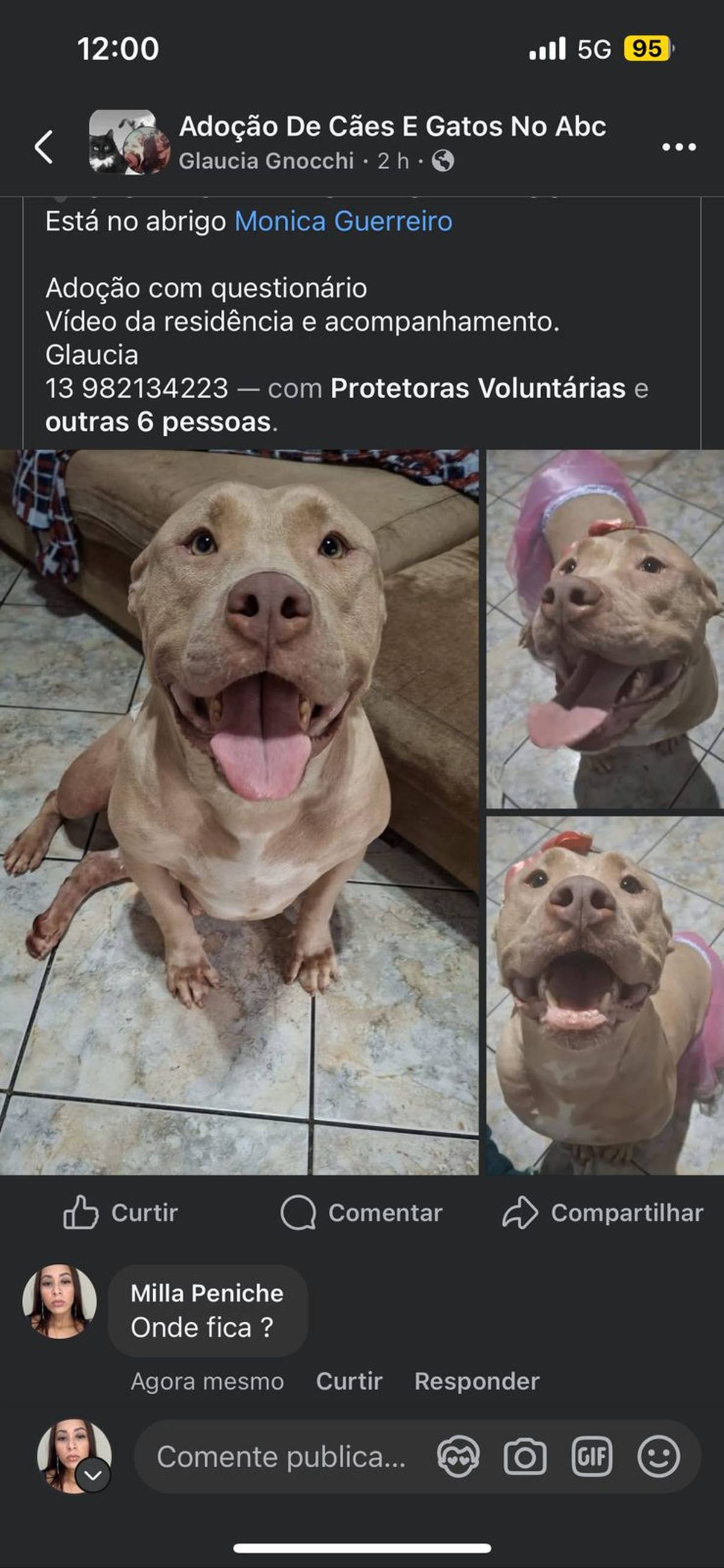Open the photo of dog in pink skirt
This screenshot has width=724, height=1568.
point(605,996)
